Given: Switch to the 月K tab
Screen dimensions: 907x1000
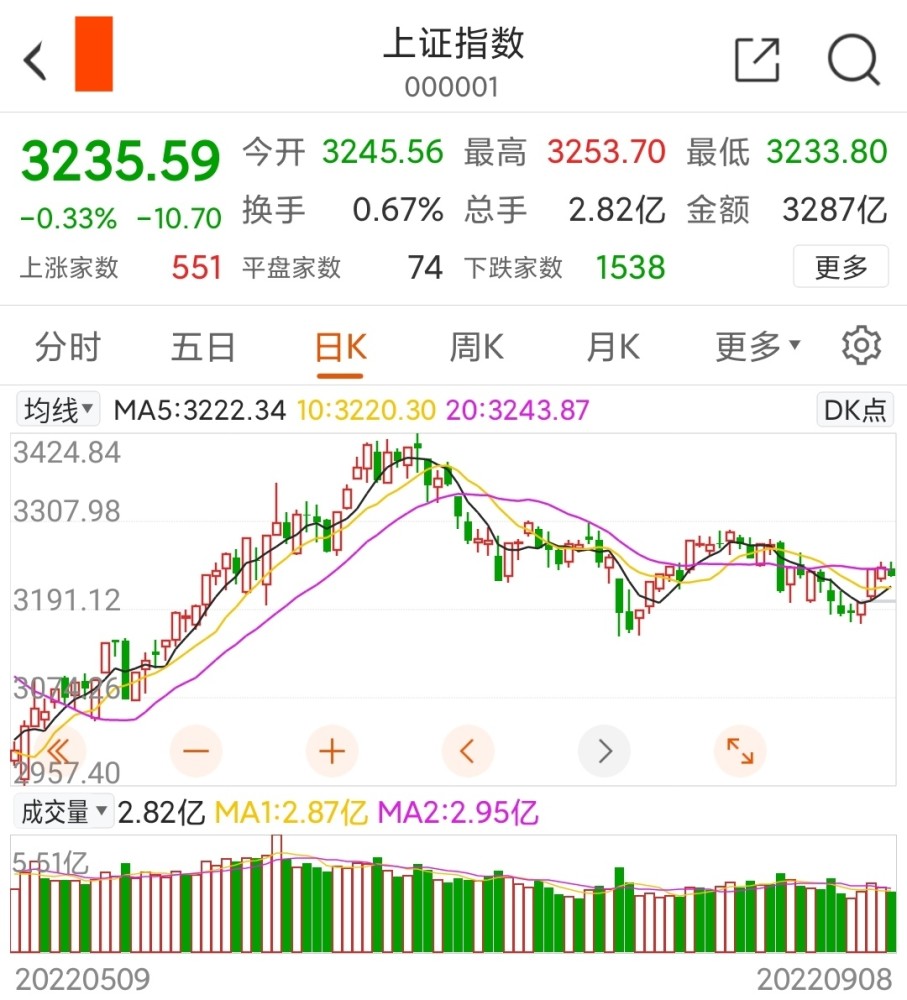Looking at the screenshot, I should pyautogui.click(x=612, y=347).
